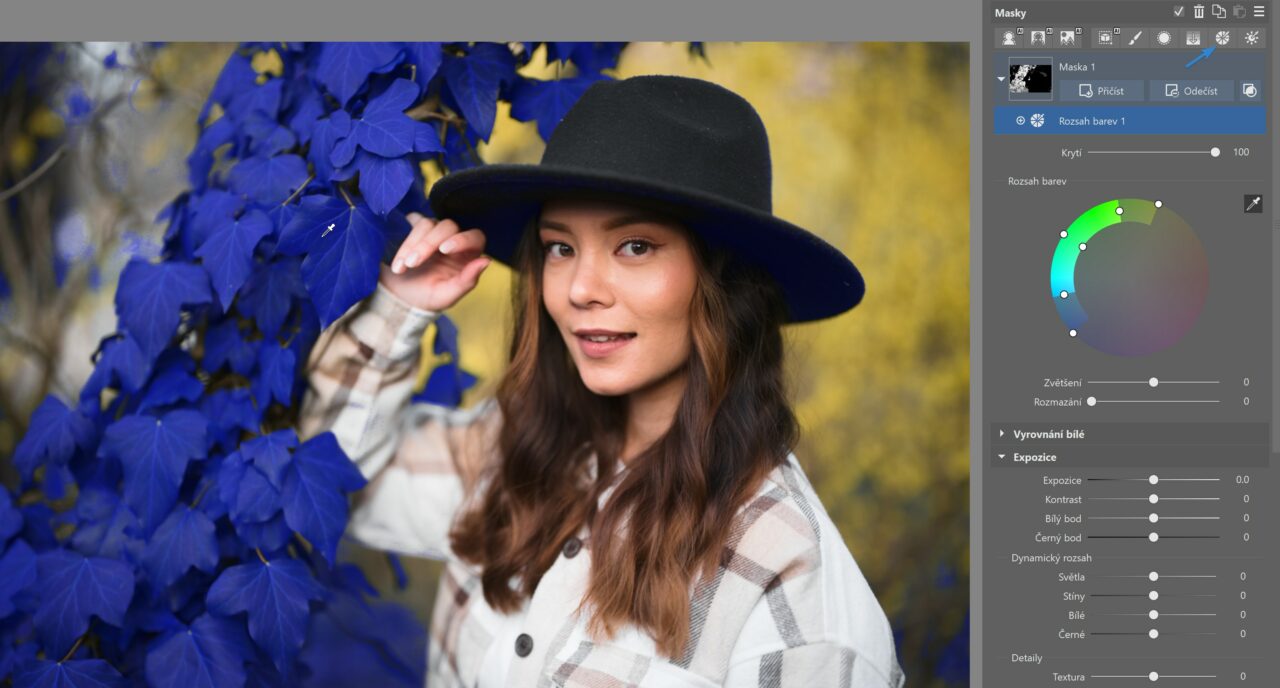Toggle the Masky checkbox in the panel header
1280x688 pixels.
tap(1179, 12)
